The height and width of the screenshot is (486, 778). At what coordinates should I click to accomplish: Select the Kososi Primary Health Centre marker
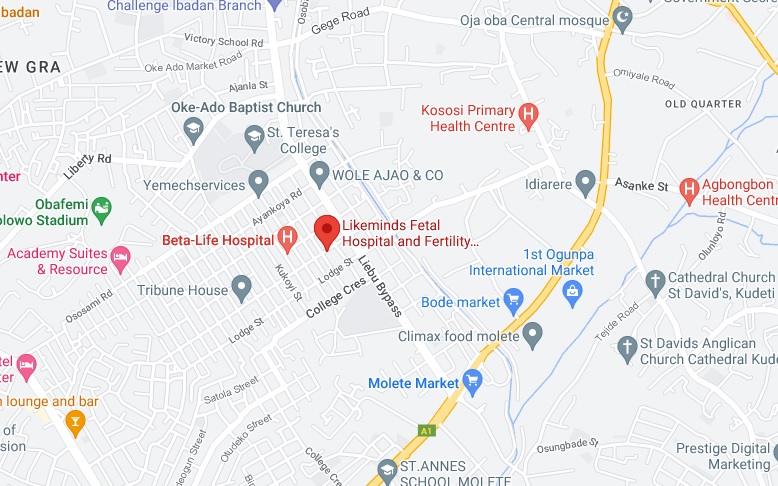[x=529, y=116]
